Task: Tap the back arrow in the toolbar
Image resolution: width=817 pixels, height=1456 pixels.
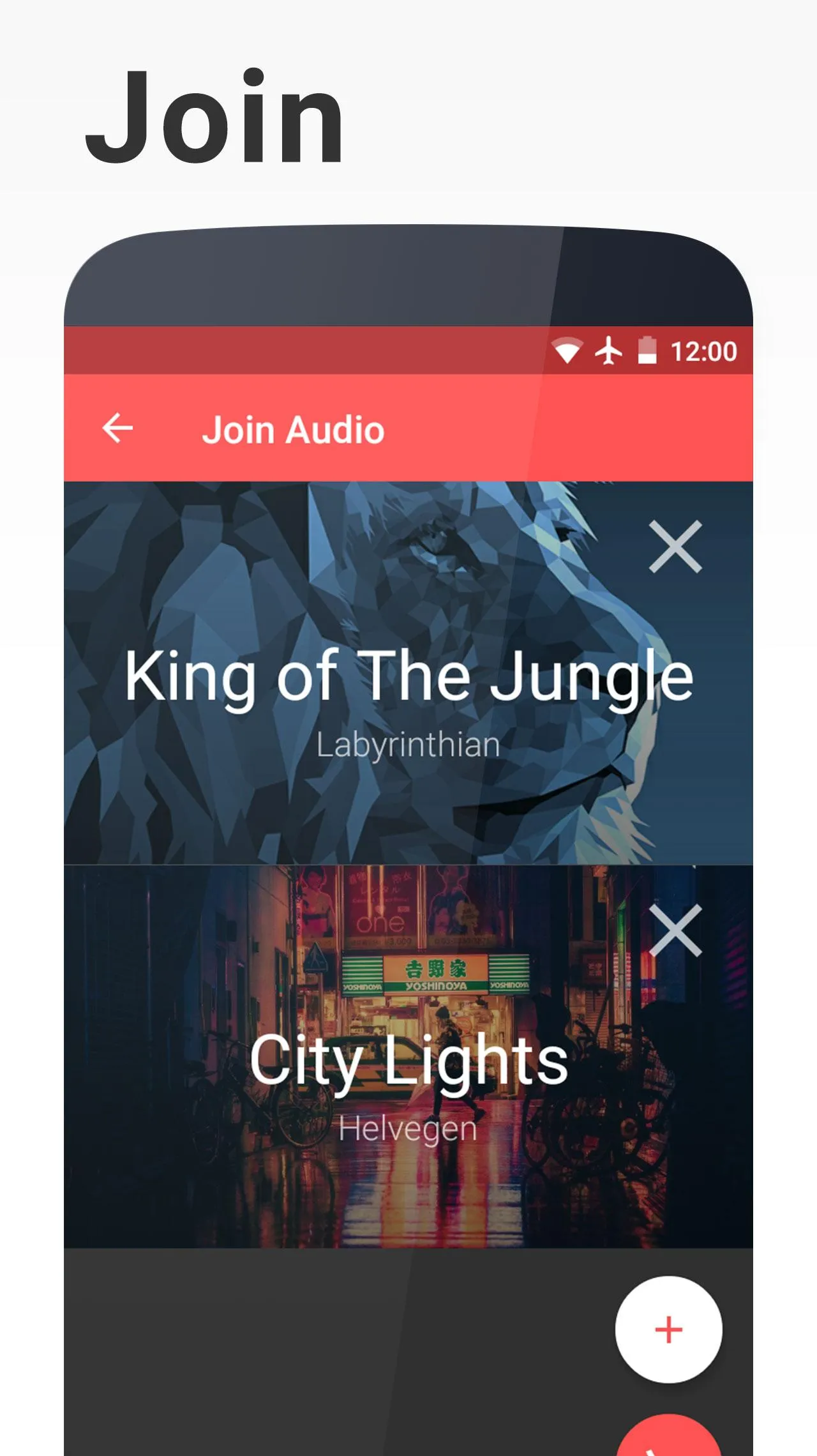Action: [119, 428]
